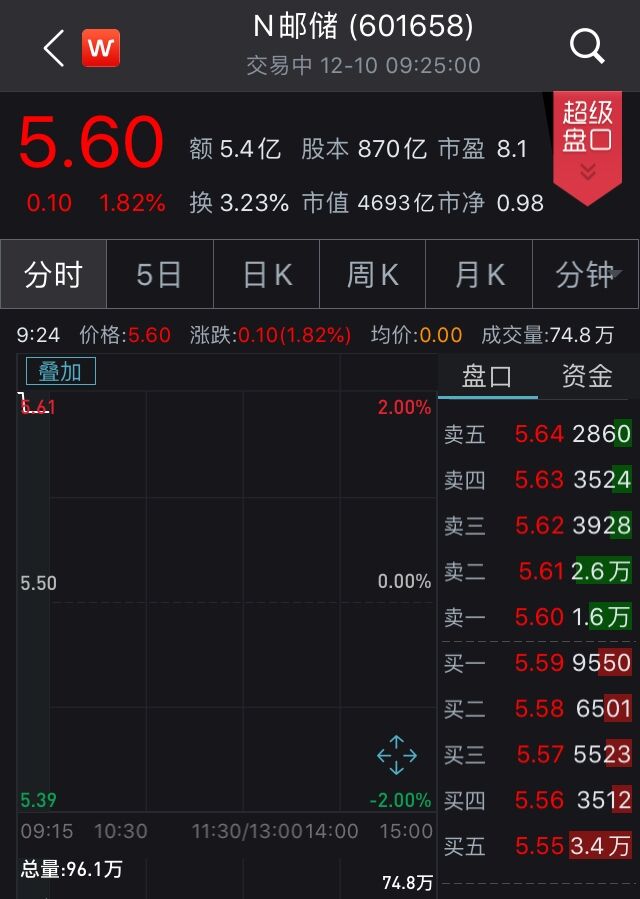Open stock search magnifier
Screen dimensions: 640x899
coord(586,46)
